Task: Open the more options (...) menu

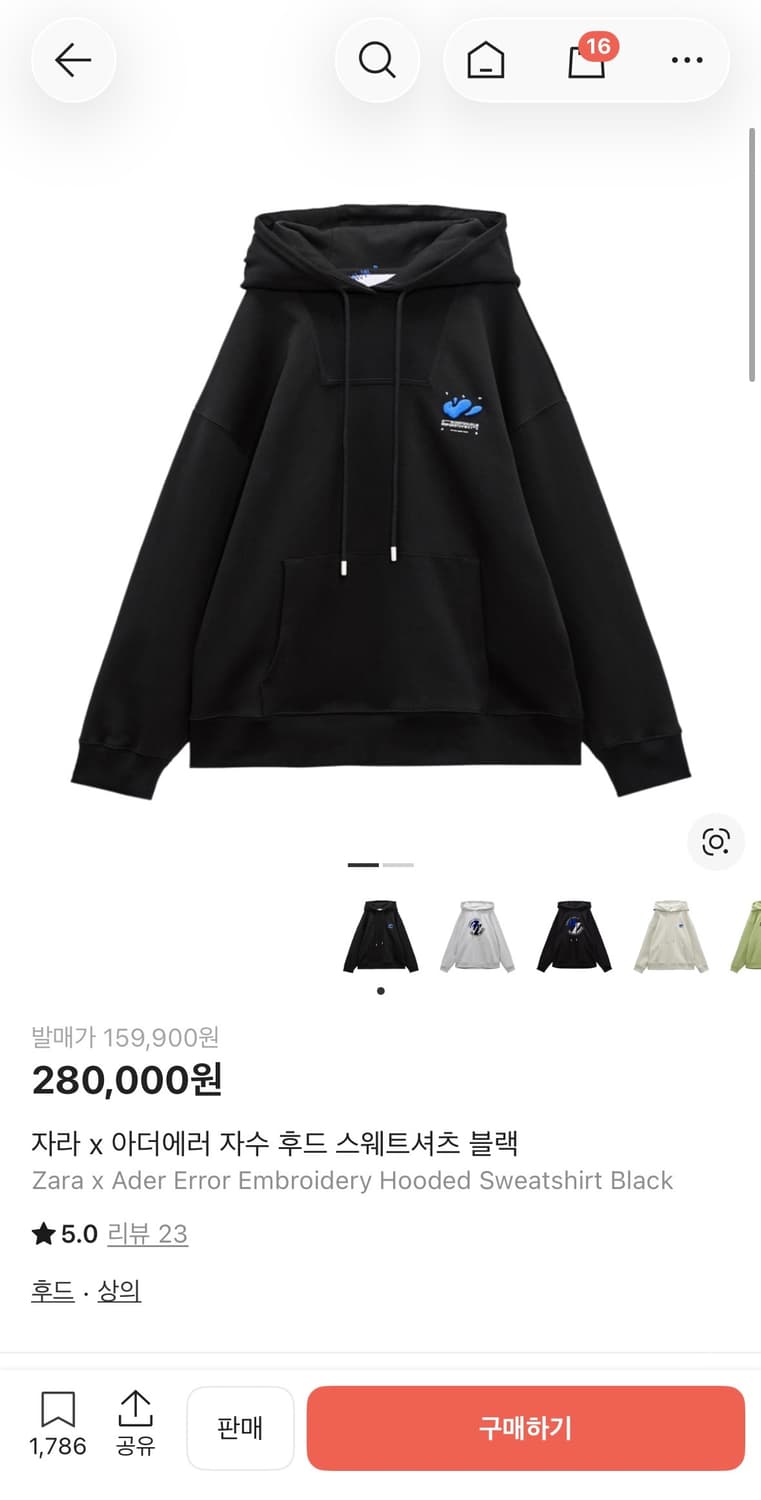Action: [x=686, y=60]
